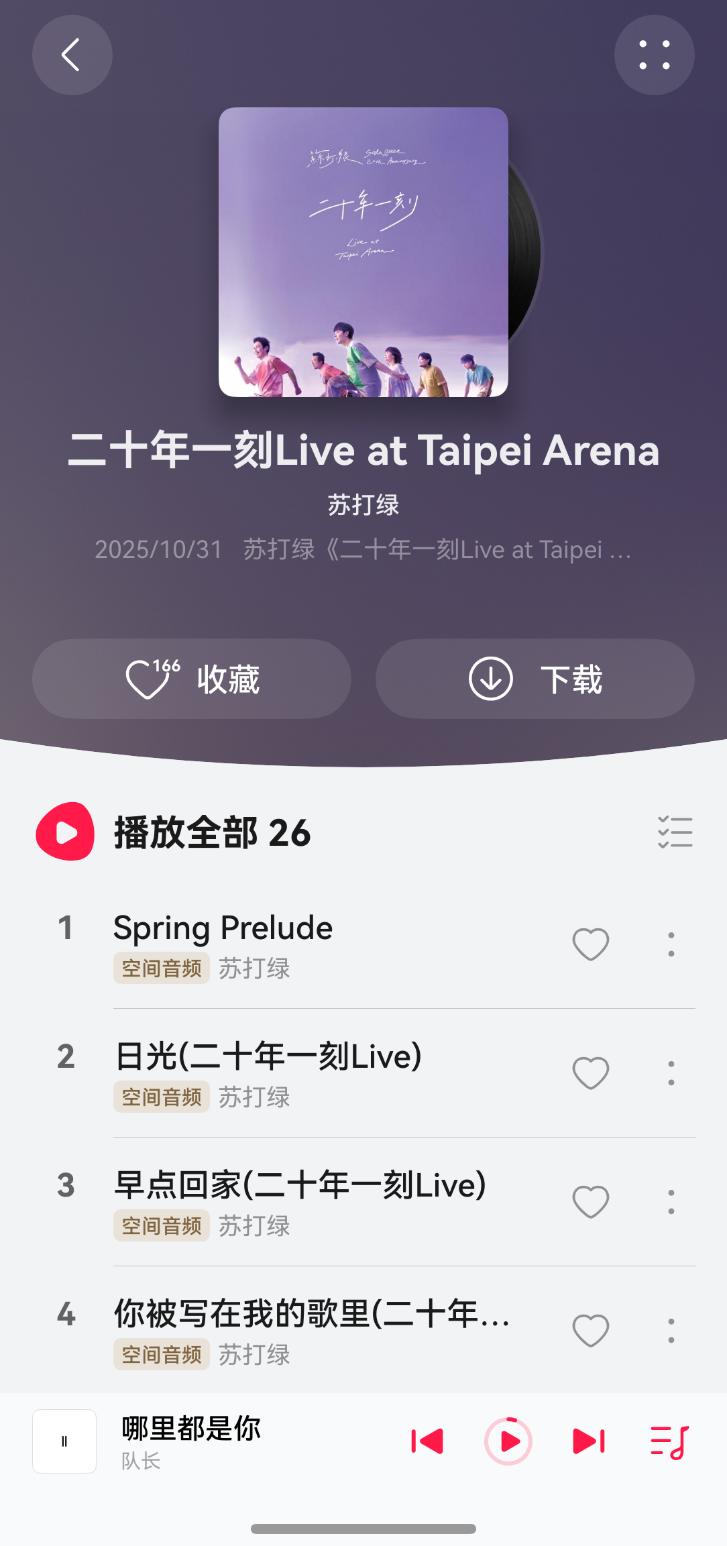Image resolution: width=727 pixels, height=1546 pixels.
Task: Tap 收藏 to favorite this album
Action: click(x=192, y=679)
